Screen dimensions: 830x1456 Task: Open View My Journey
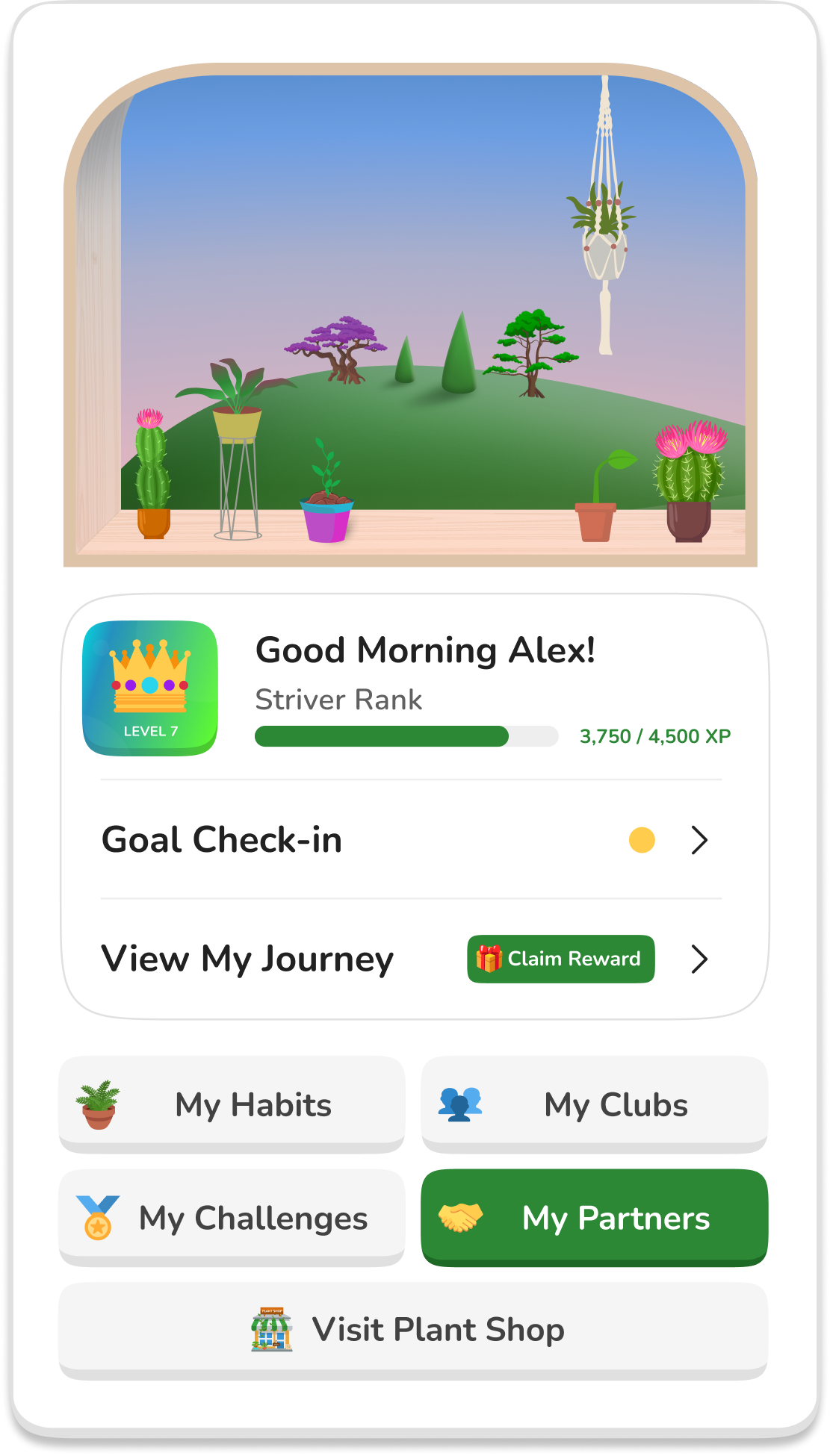coord(248,959)
